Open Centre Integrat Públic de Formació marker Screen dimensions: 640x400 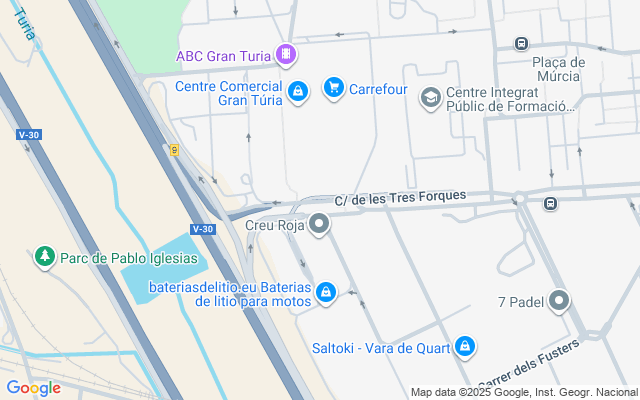tap(430, 97)
